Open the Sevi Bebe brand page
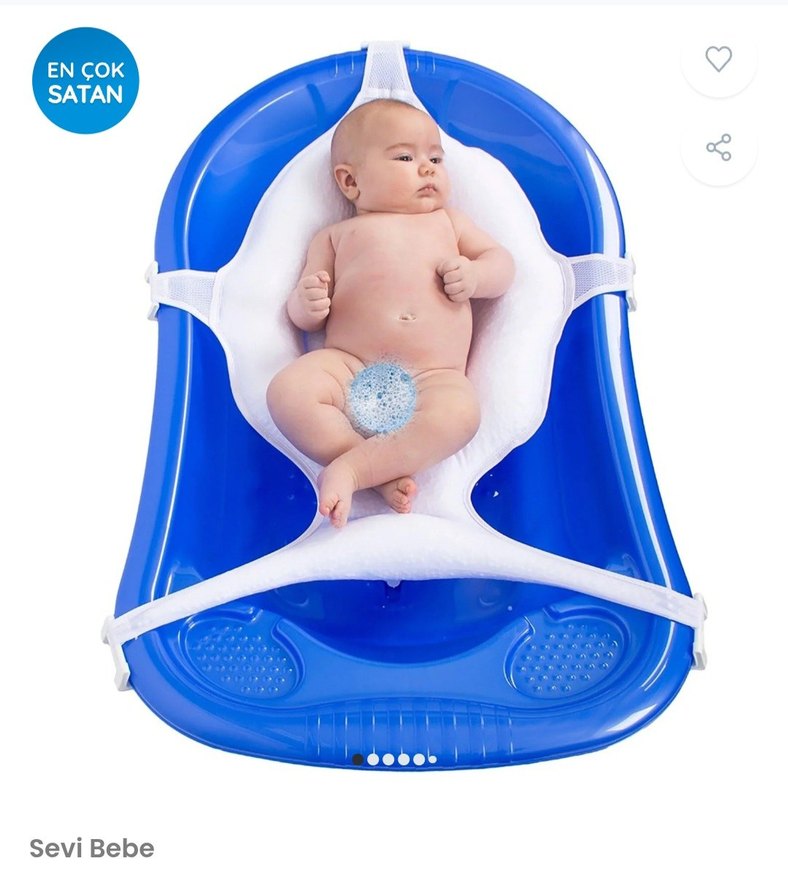This screenshot has width=788, height=871. [x=92, y=849]
